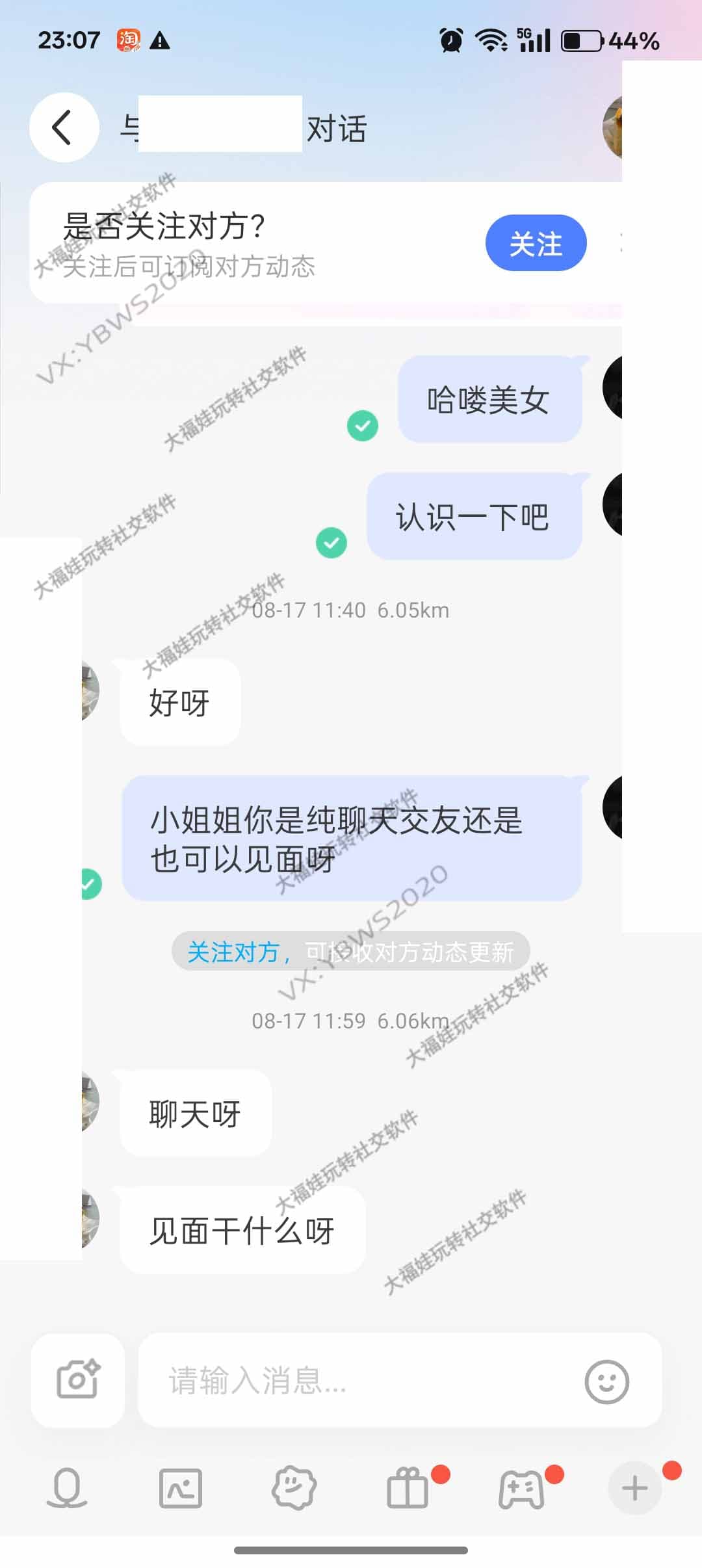The width and height of the screenshot is (702, 1568).
Task: Tap the contact avatar in the top corner
Action: point(616,127)
